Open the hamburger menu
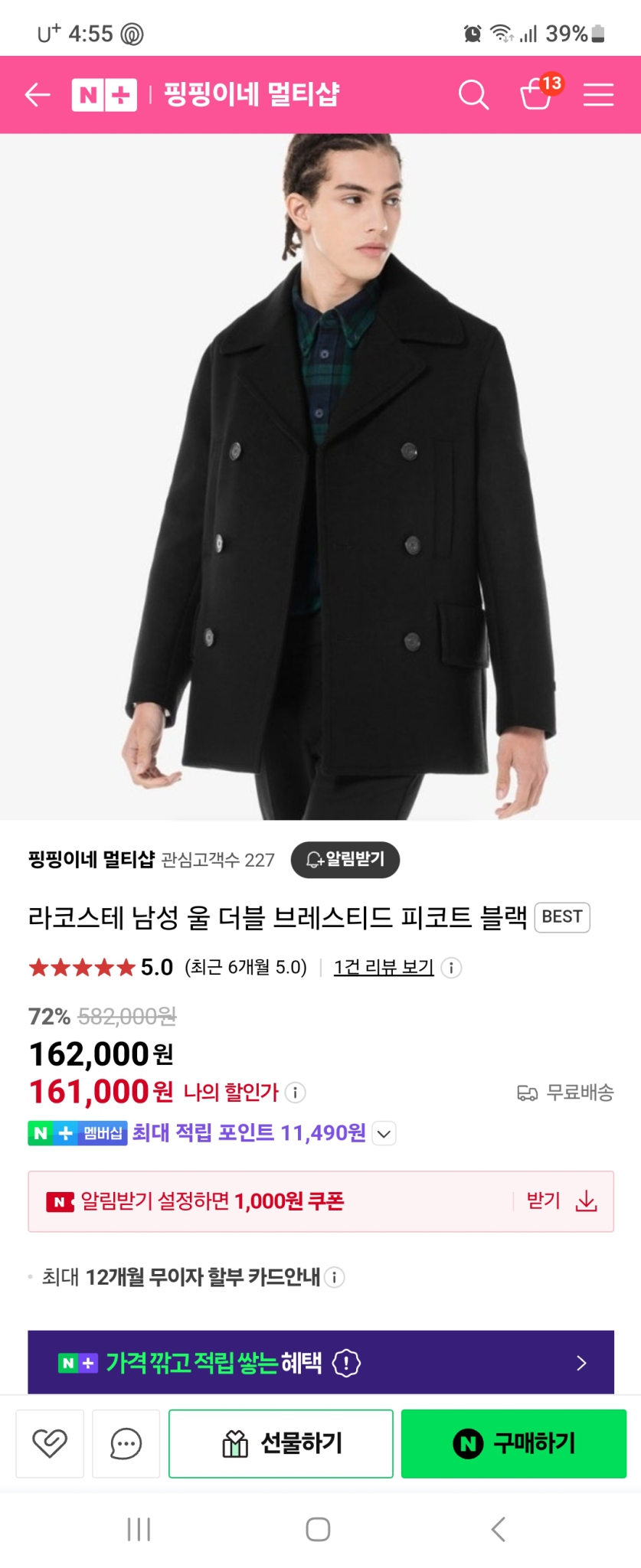This screenshot has height=1568, width=641. 598,94
